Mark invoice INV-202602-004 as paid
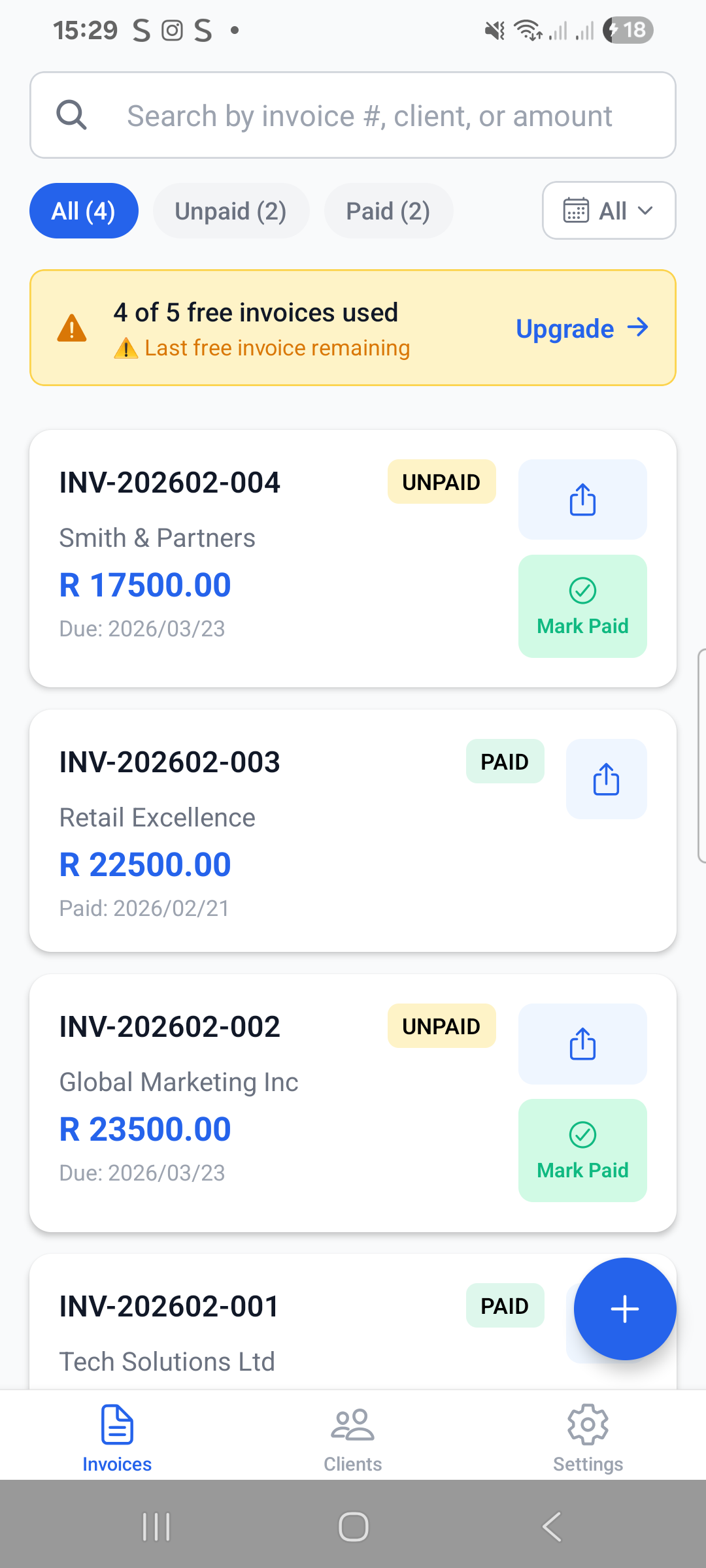The width and height of the screenshot is (706, 1568). [582, 605]
